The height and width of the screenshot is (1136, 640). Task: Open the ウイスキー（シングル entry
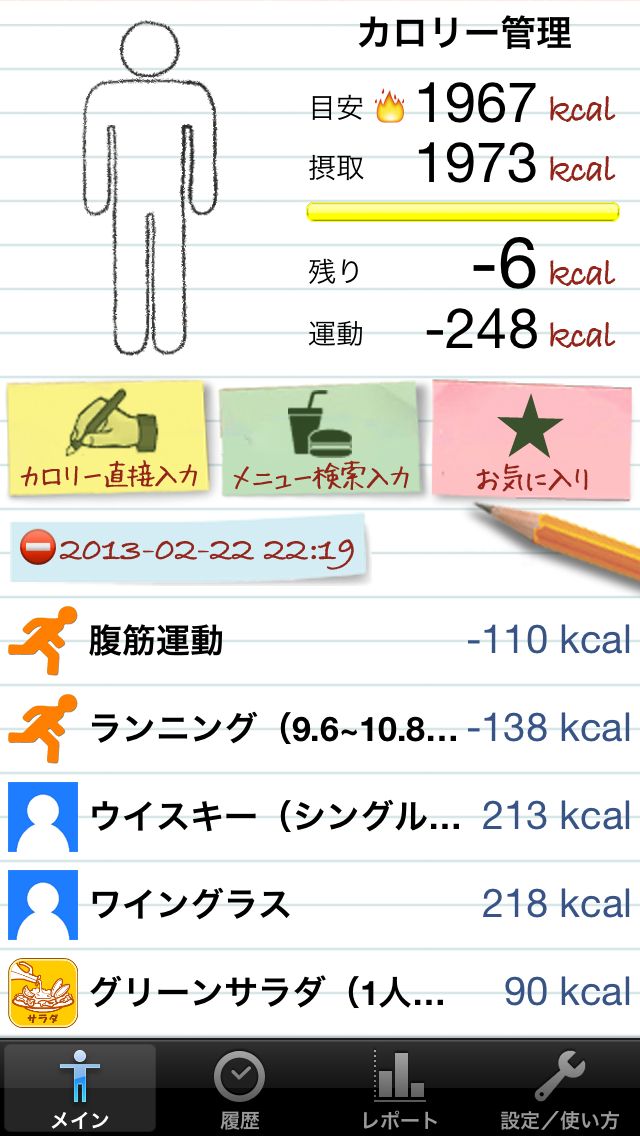click(x=320, y=816)
